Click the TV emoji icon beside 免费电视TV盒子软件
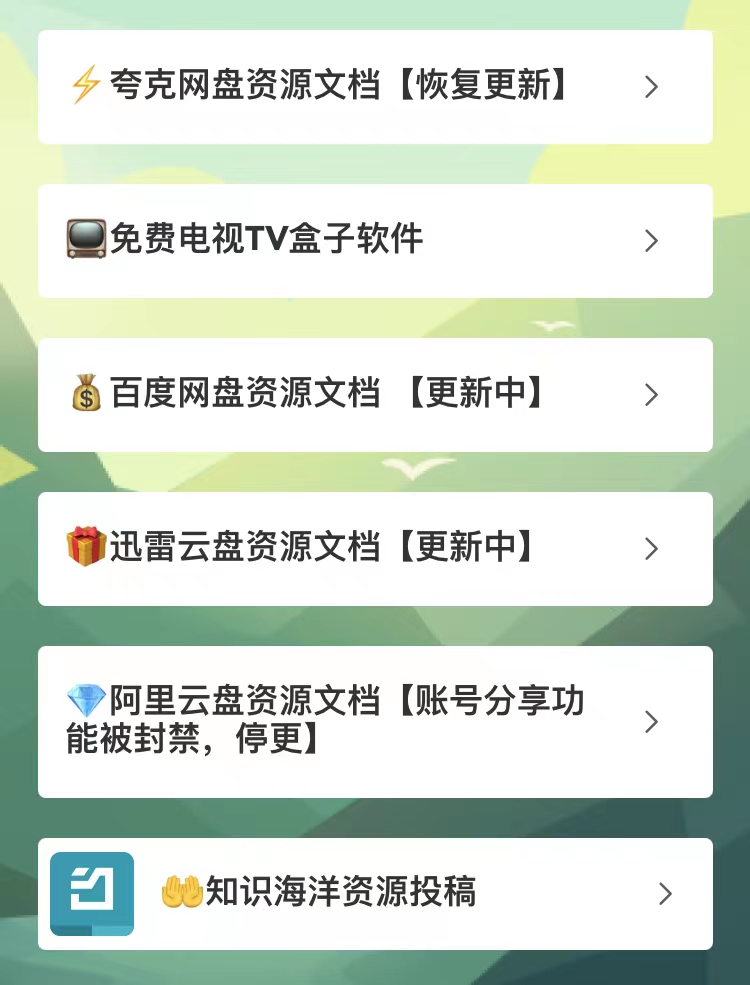Image resolution: width=750 pixels, height=985 pixels. point(88,240)
